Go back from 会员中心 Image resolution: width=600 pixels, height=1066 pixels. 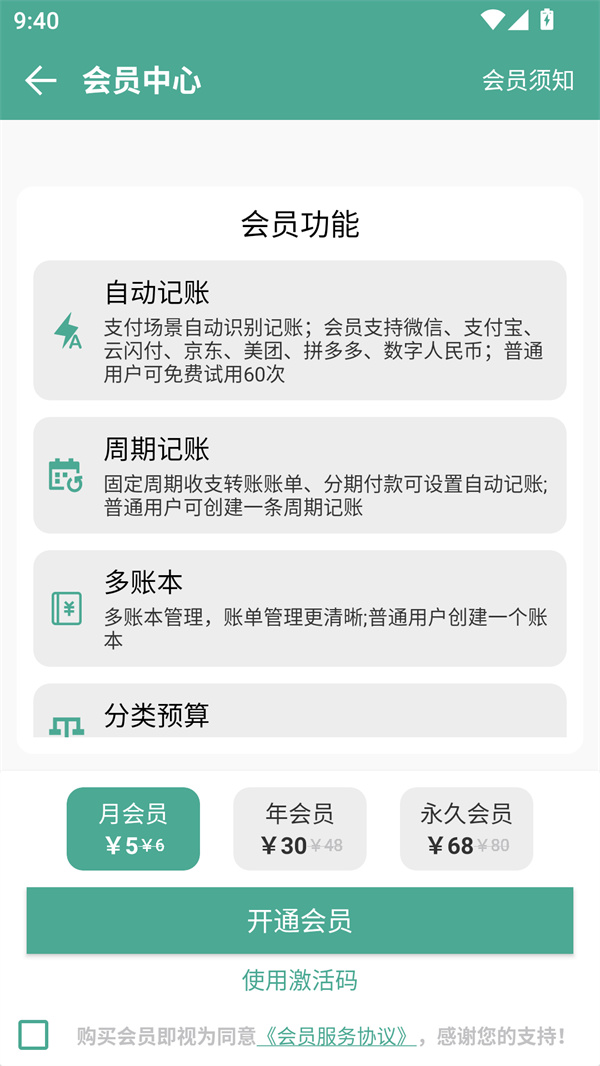point(40,81)
